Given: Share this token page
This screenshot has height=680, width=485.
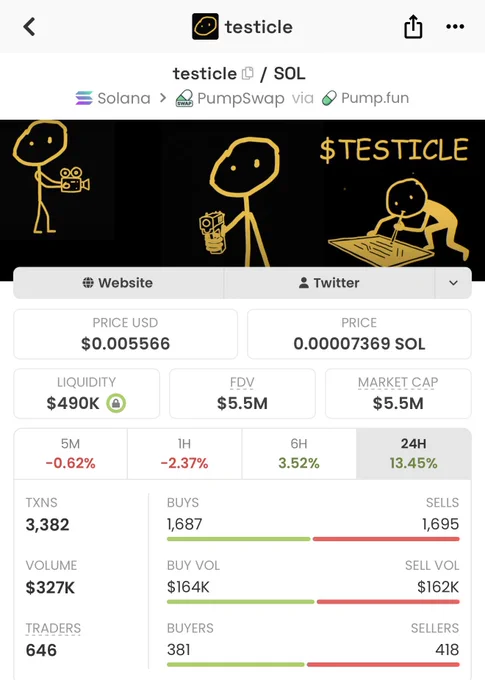Looking at the screenshot, I should click(x=413, y=27).
